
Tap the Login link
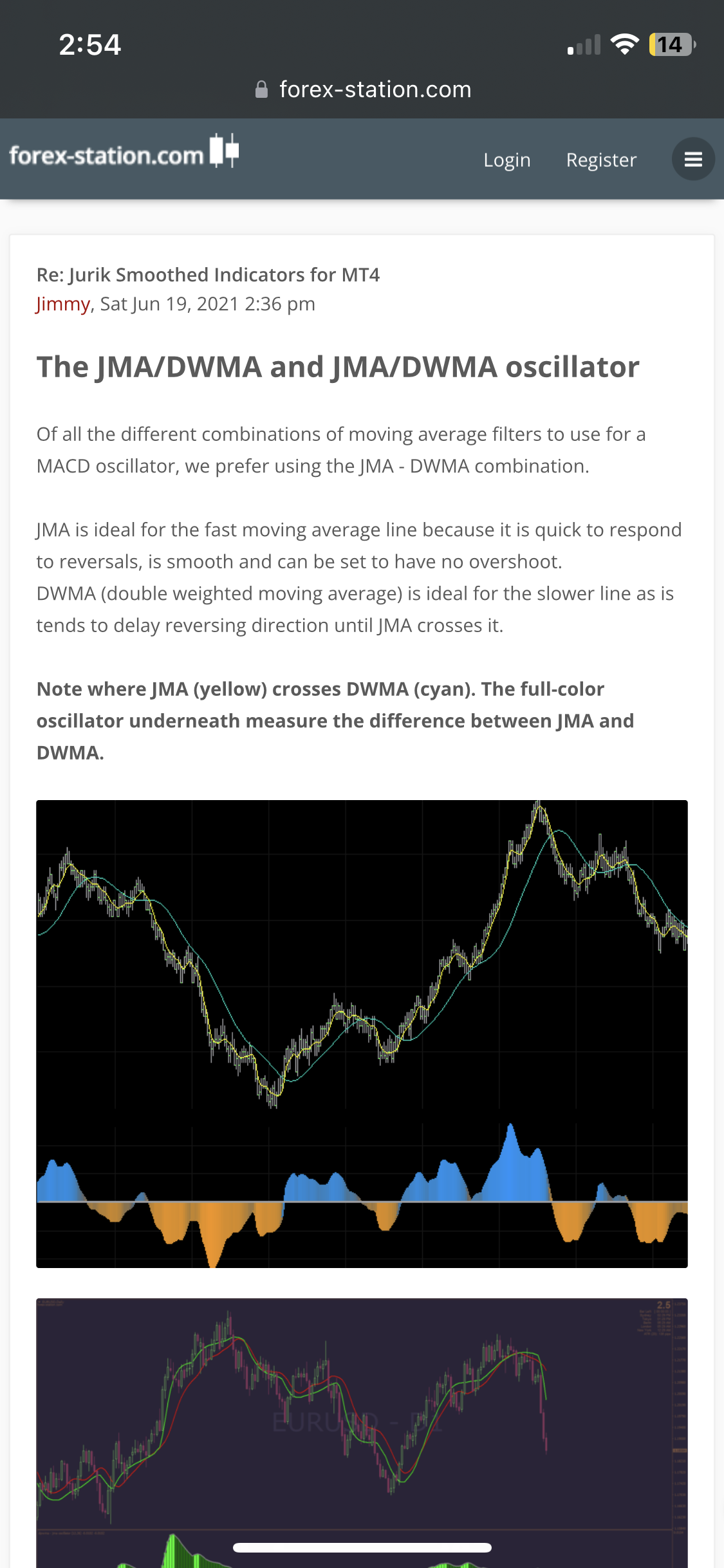pyautogui.click(x=506, y=160)
